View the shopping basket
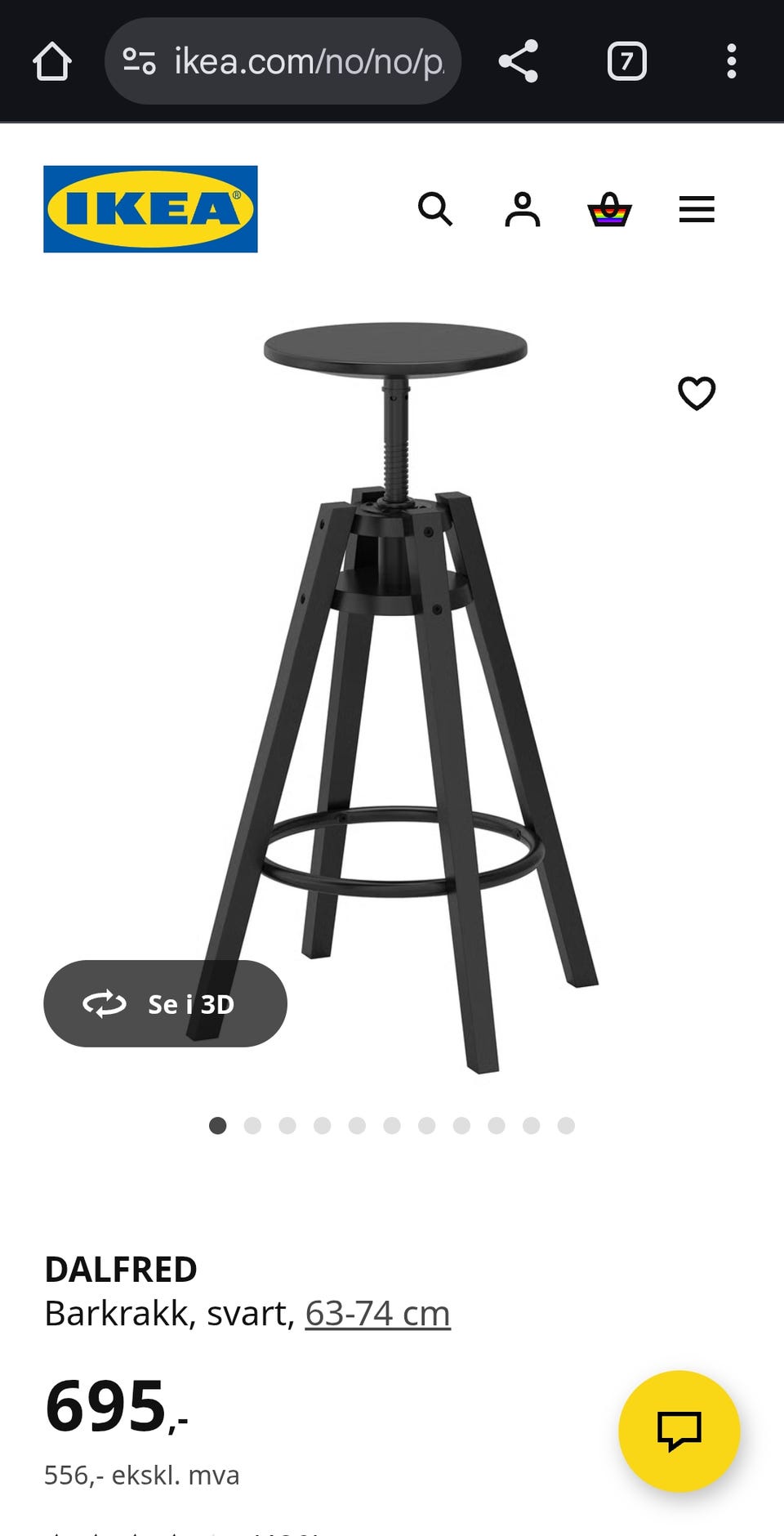The width and height of the screenshot is (784, 1536). coord(609,209)
